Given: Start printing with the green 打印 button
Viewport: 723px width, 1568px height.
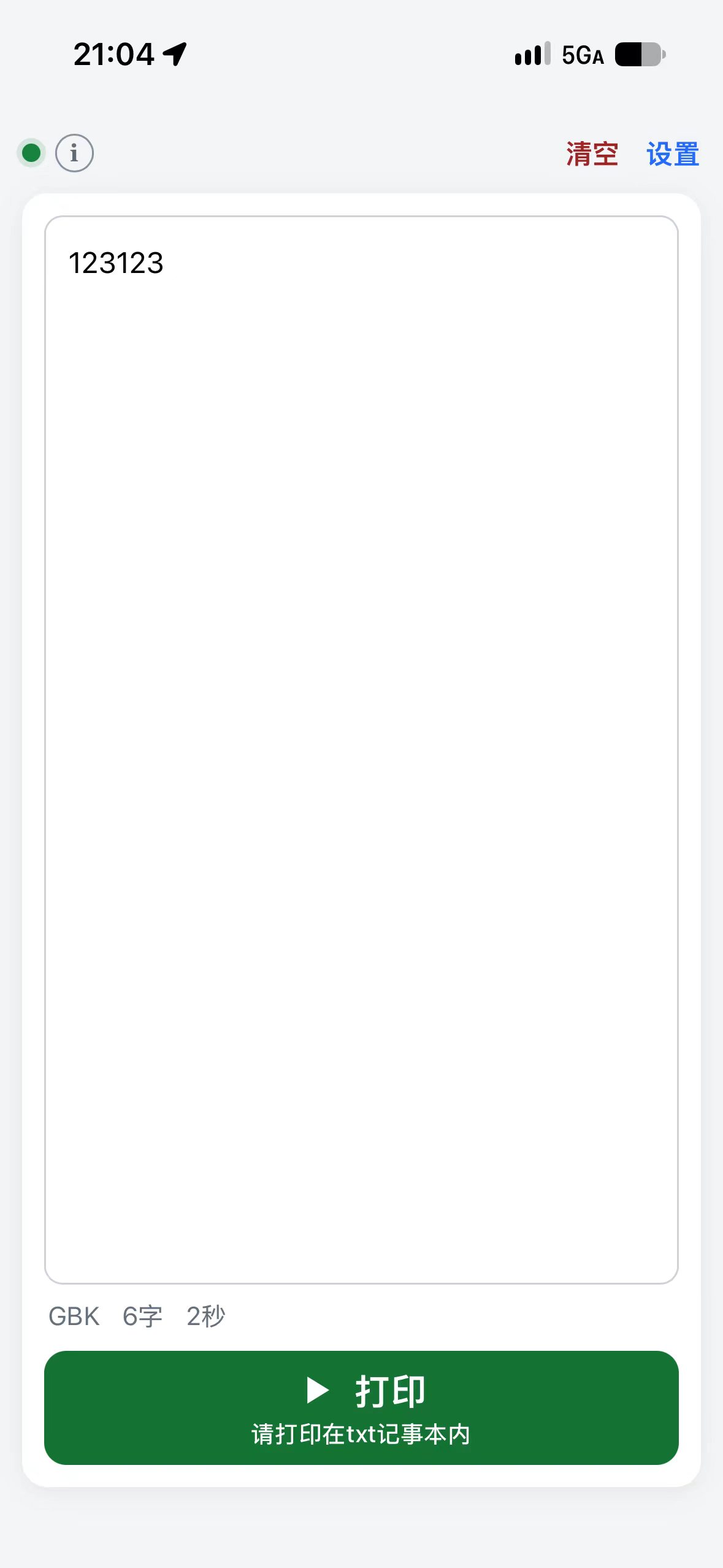Looking at the screenshot, I should coord(361,1408).
